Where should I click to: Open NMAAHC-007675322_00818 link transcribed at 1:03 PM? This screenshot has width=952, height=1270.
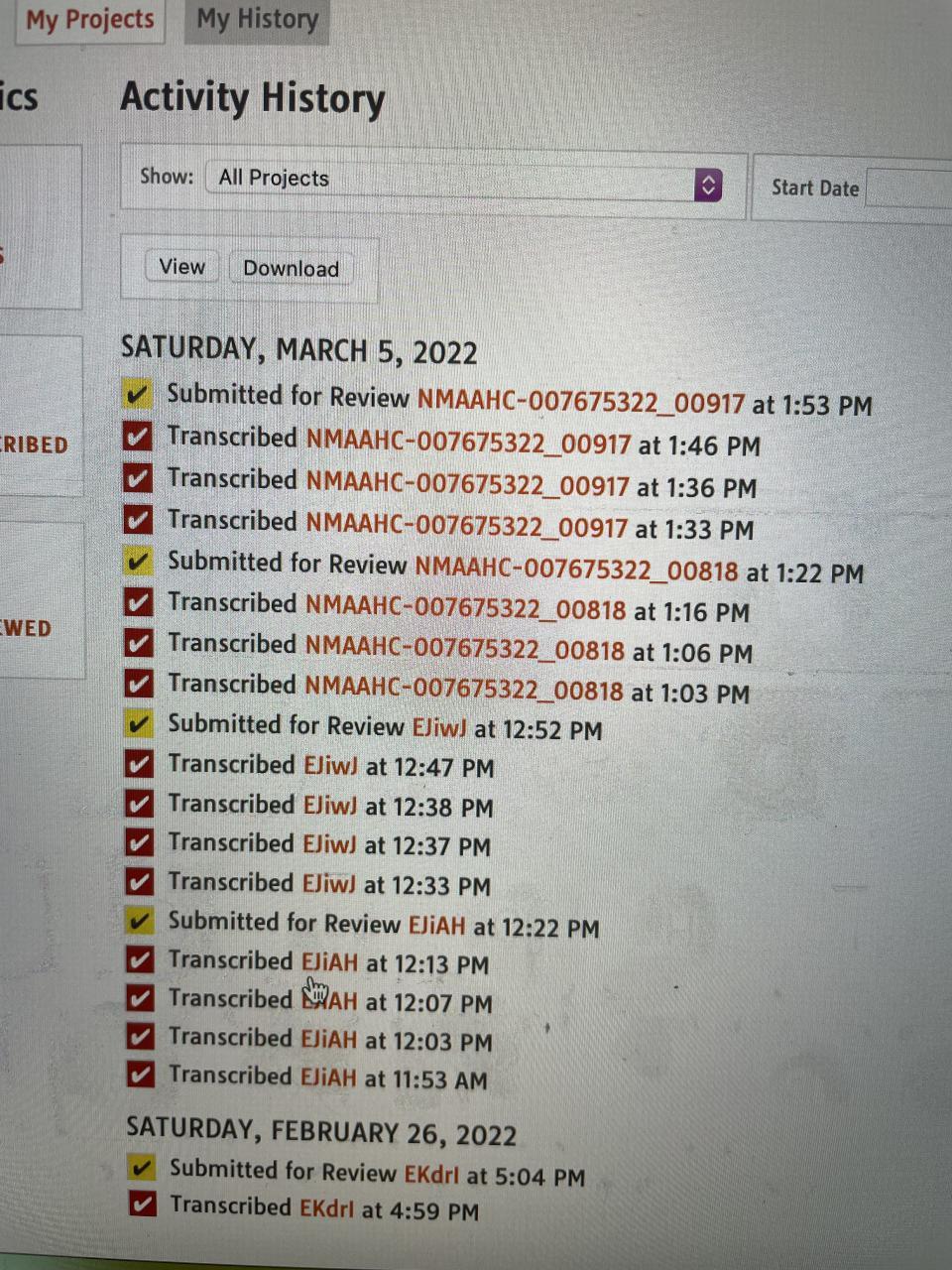[464, 690]
